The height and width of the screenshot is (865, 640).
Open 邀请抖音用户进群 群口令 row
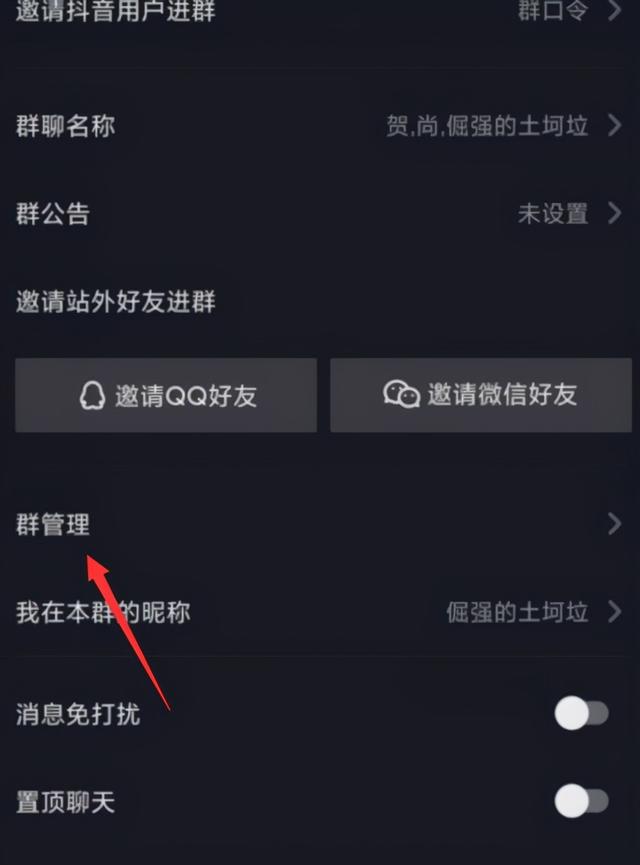320,14
